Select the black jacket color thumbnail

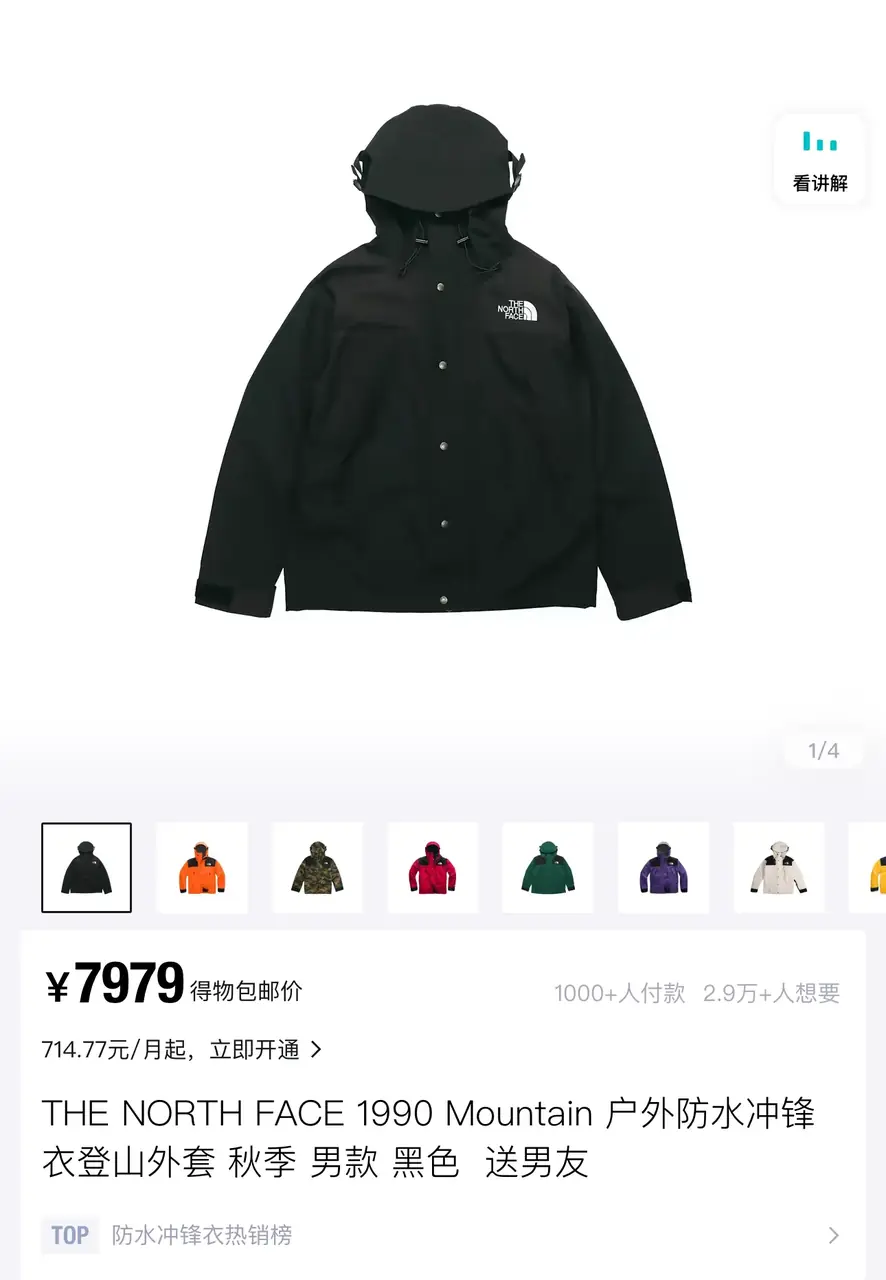pyautogui.click(x=86, y=868)
